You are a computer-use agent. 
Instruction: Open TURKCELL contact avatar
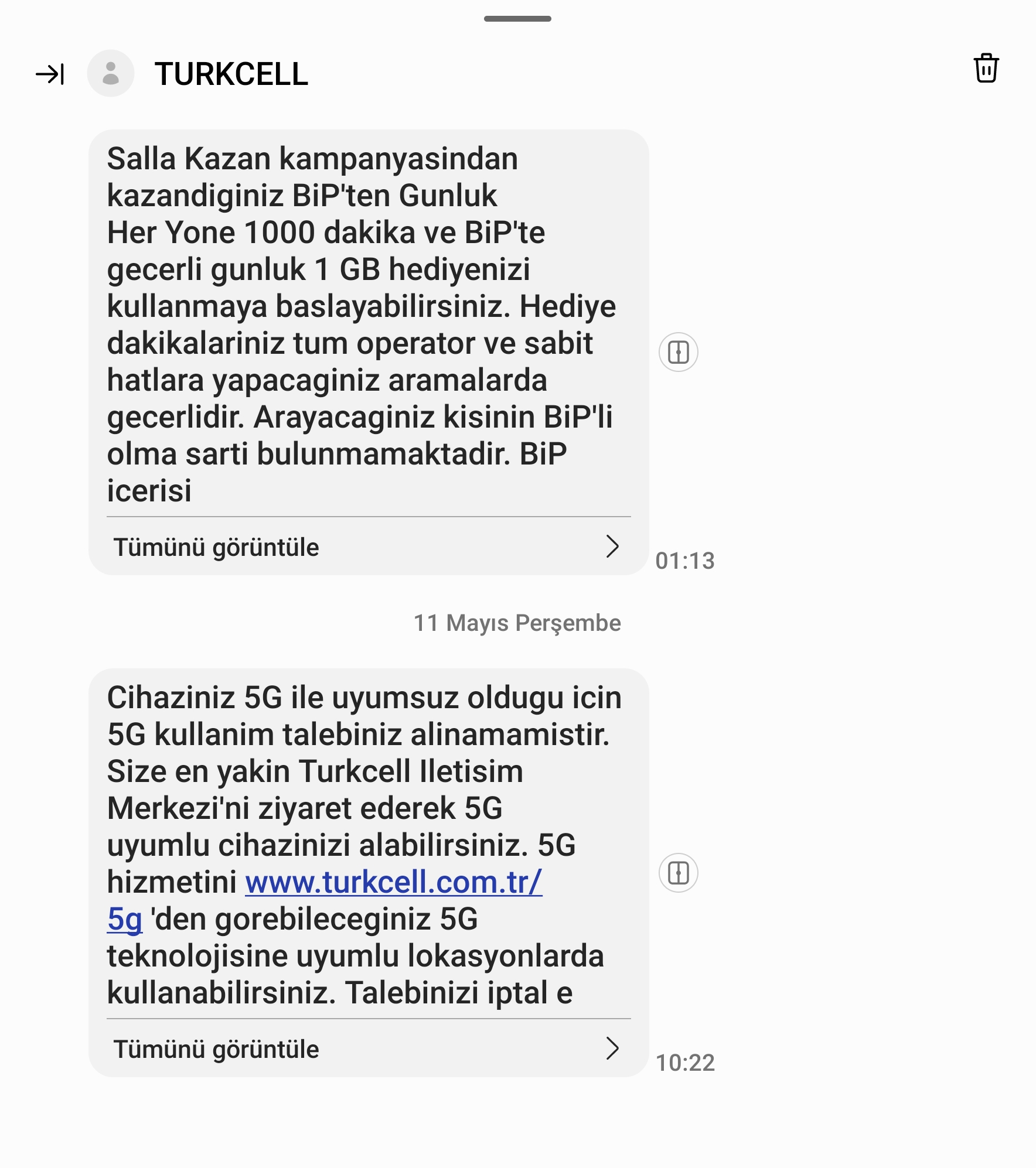tap(111, 73)
